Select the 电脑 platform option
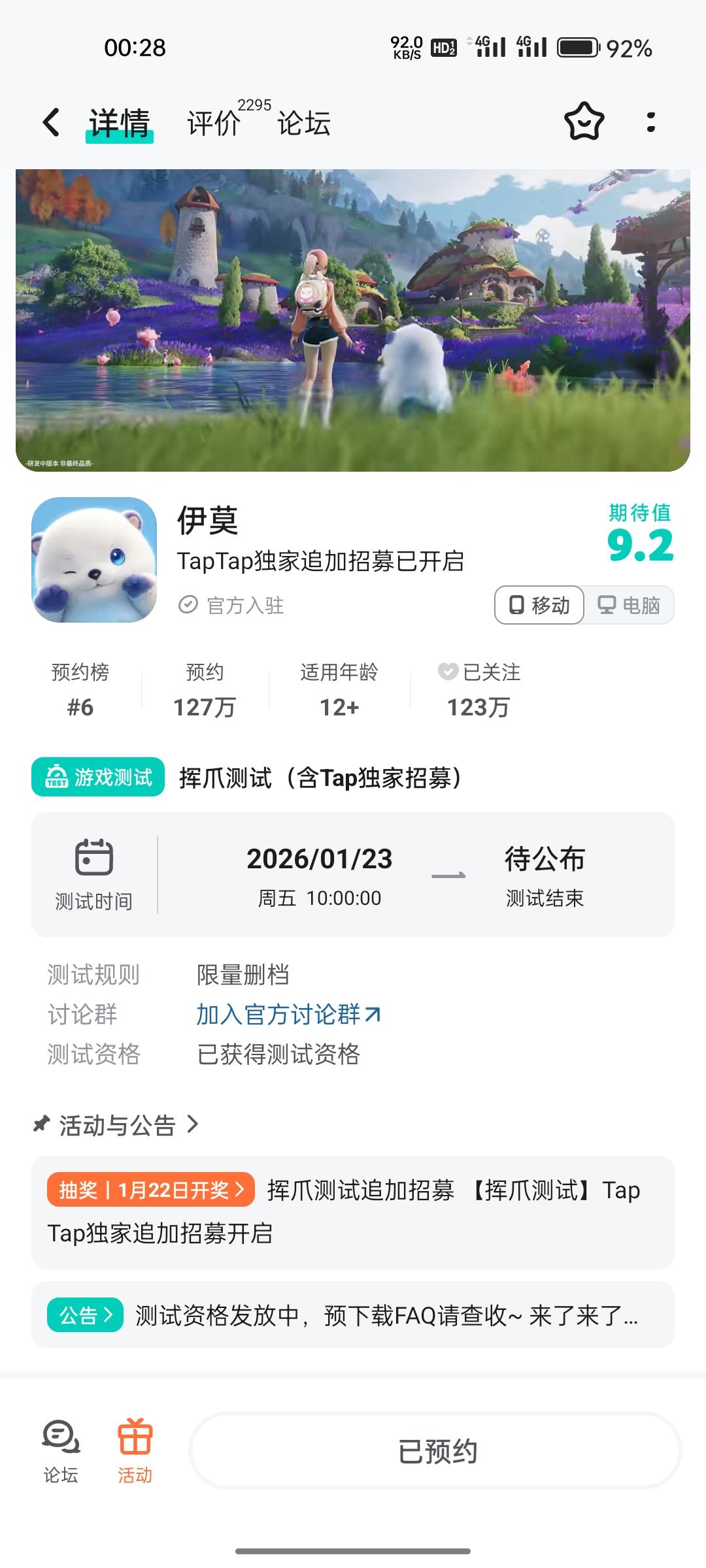This screenshot has height=1568, width=706. tap(629, 605)
